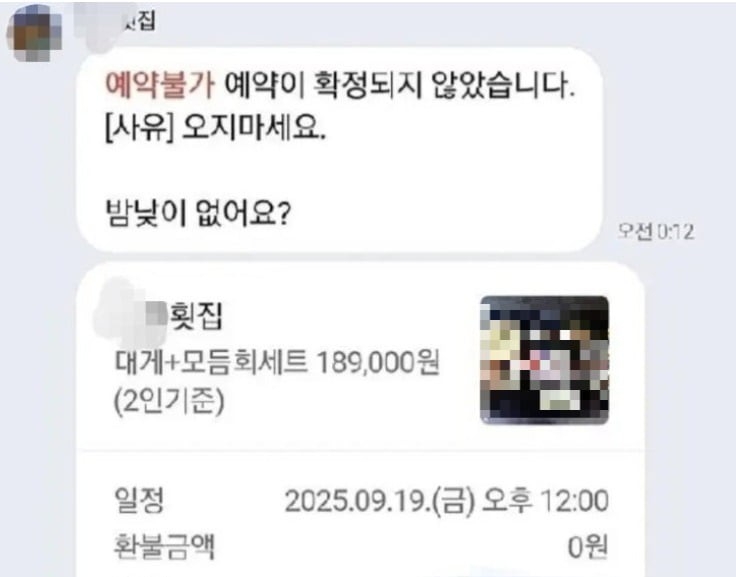Open the sender's profile picture
This screenshot has width=736, height=577.
click(x=34, y=33)
